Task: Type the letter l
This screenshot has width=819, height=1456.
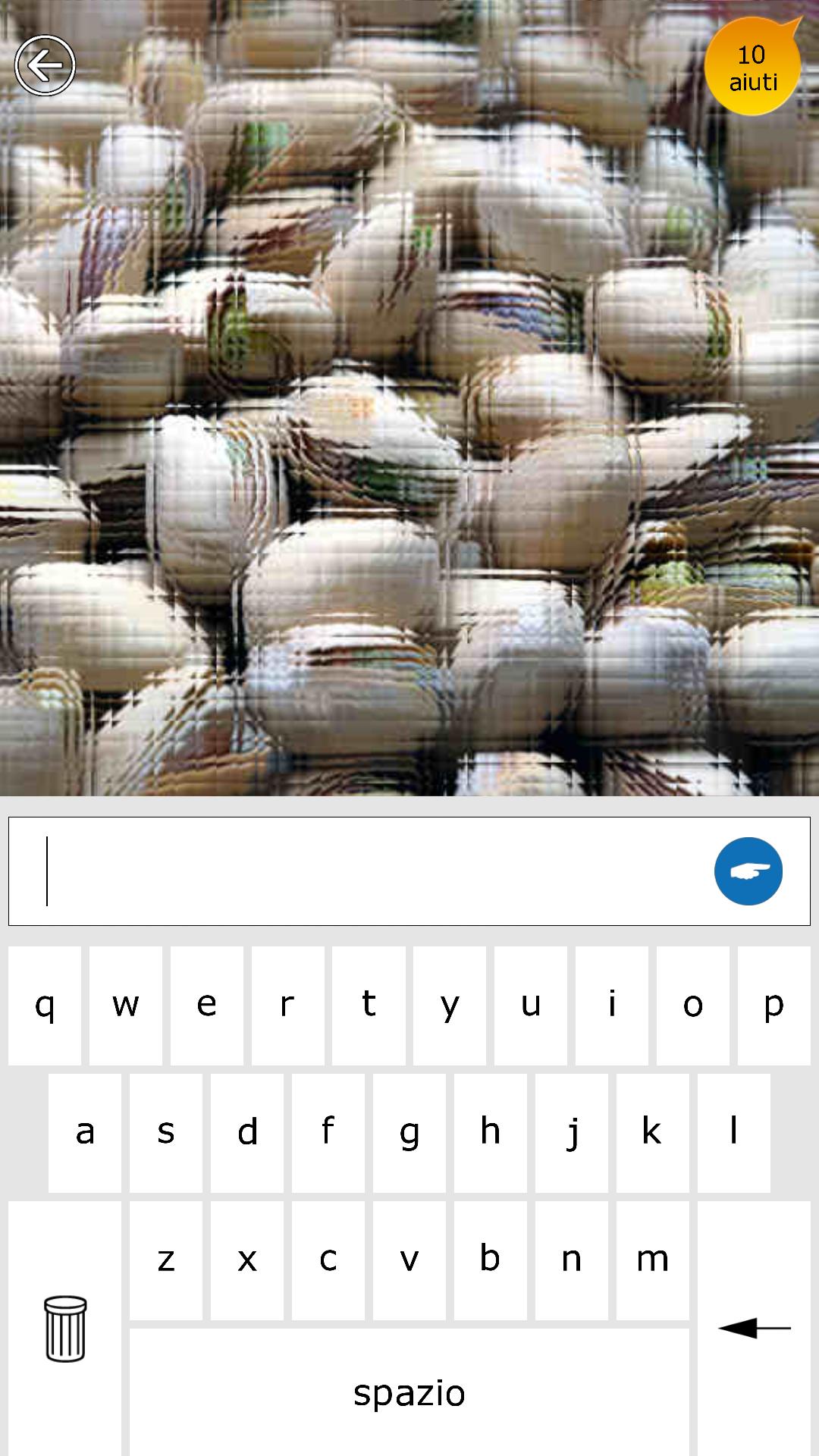Action: point(733,1132)
